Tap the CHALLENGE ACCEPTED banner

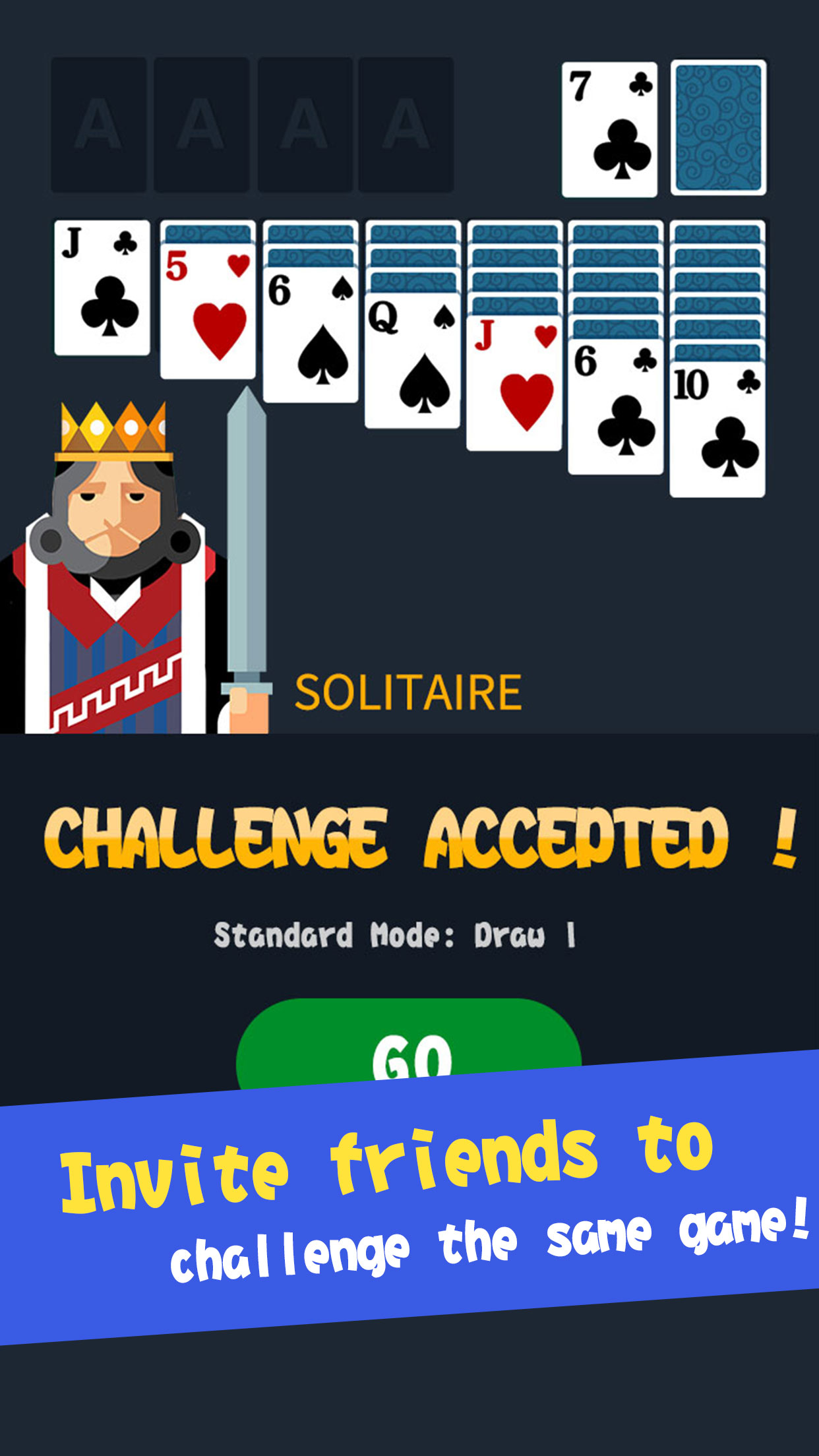tap(409, 837)
